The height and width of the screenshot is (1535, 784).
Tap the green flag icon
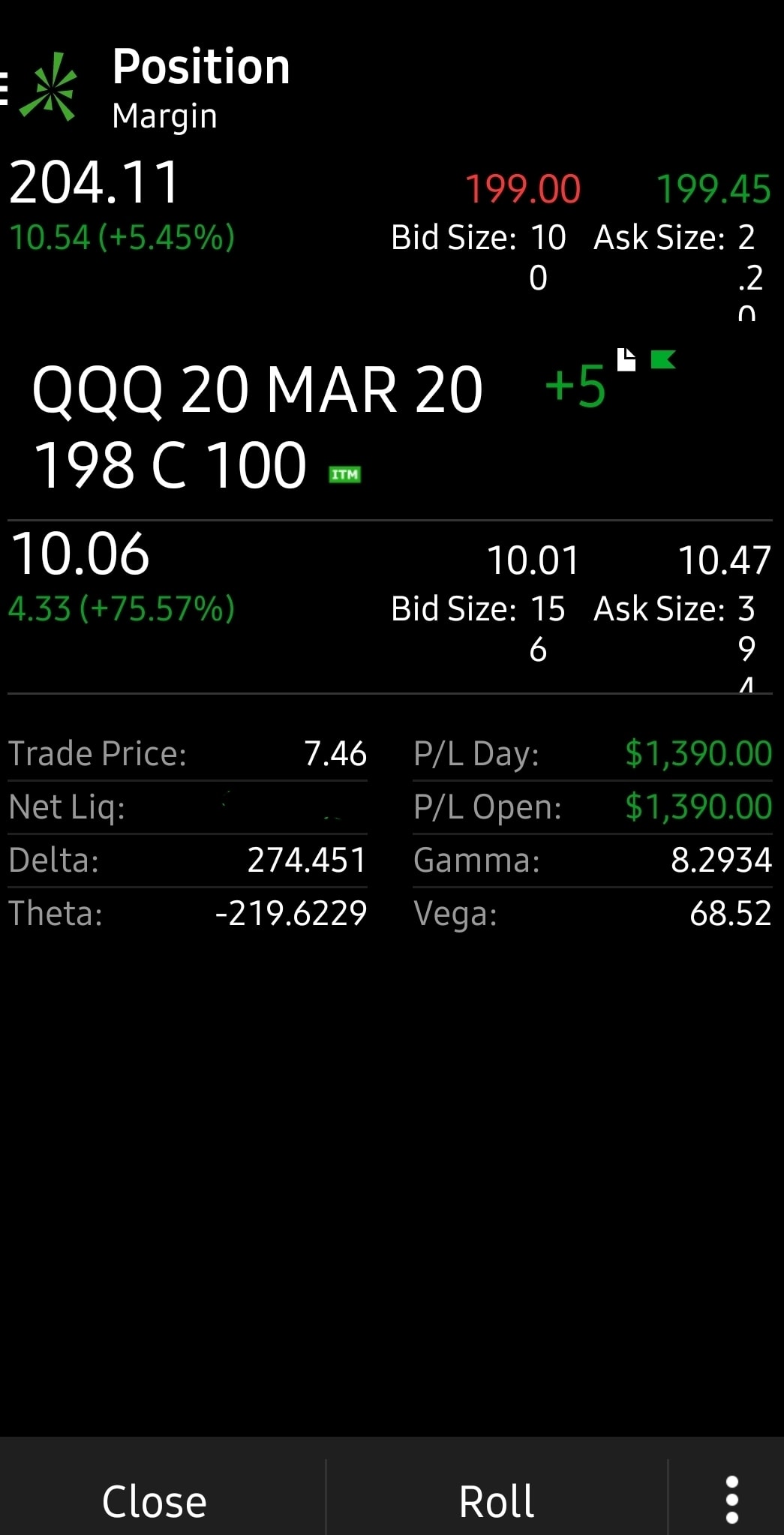click(x=663, y=360)
